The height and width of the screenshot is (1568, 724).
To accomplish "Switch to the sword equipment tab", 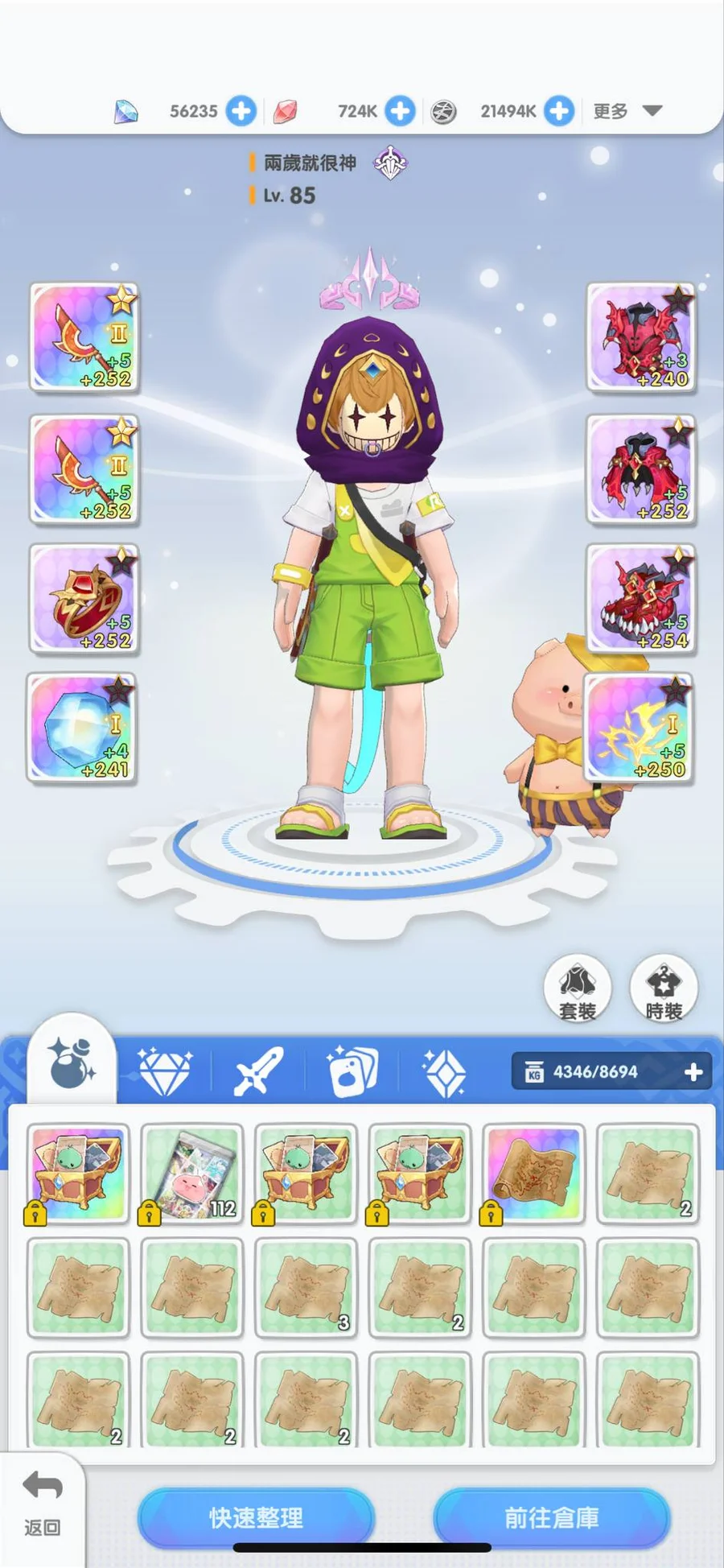I will 258,1071.
